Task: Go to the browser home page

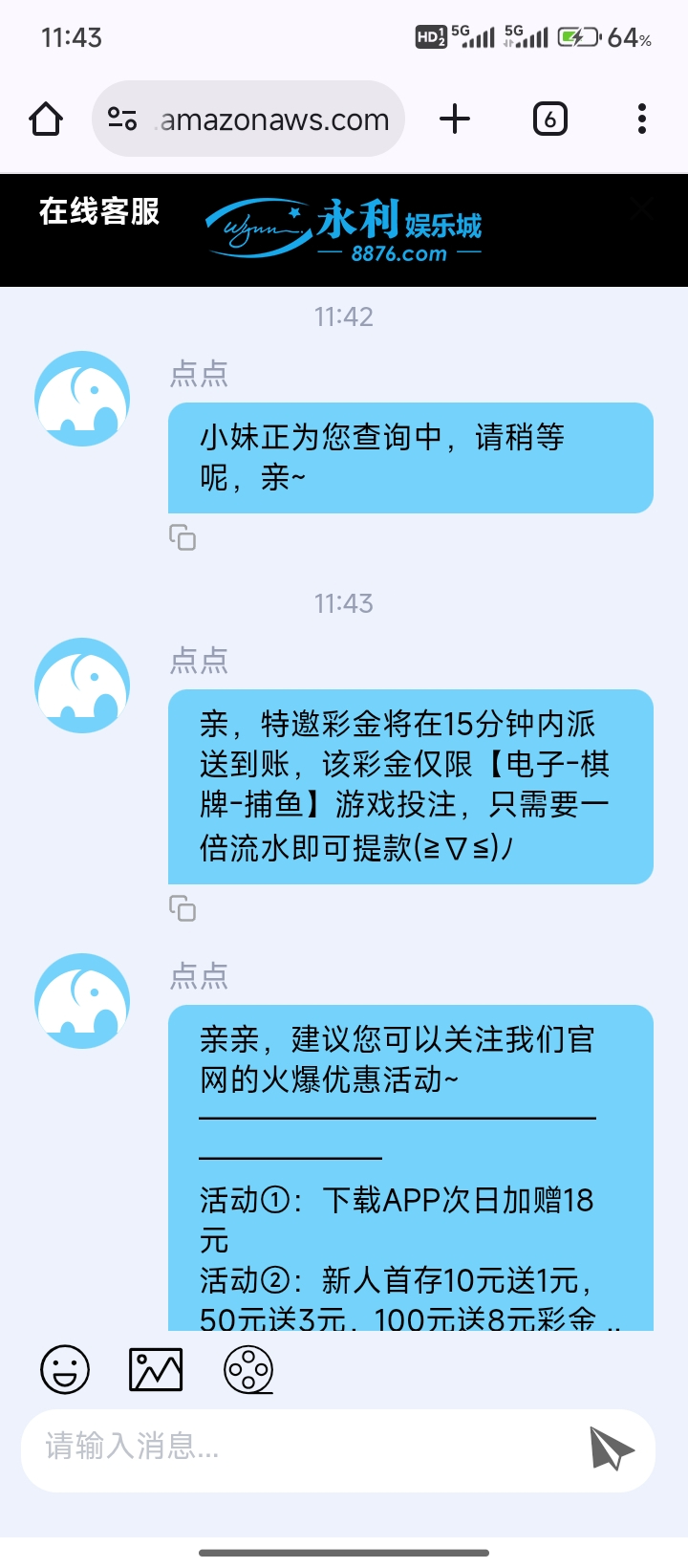Action: click(x=46, y=120)
